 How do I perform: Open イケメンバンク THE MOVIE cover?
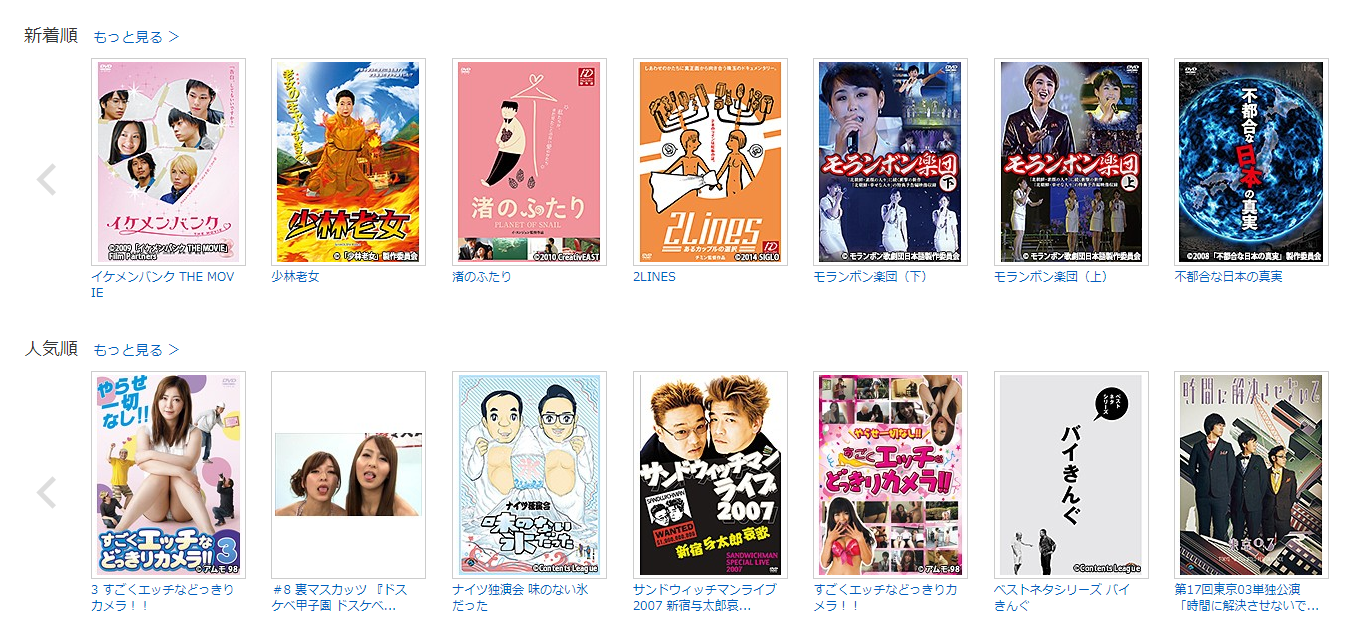click(x=168, y=162)
